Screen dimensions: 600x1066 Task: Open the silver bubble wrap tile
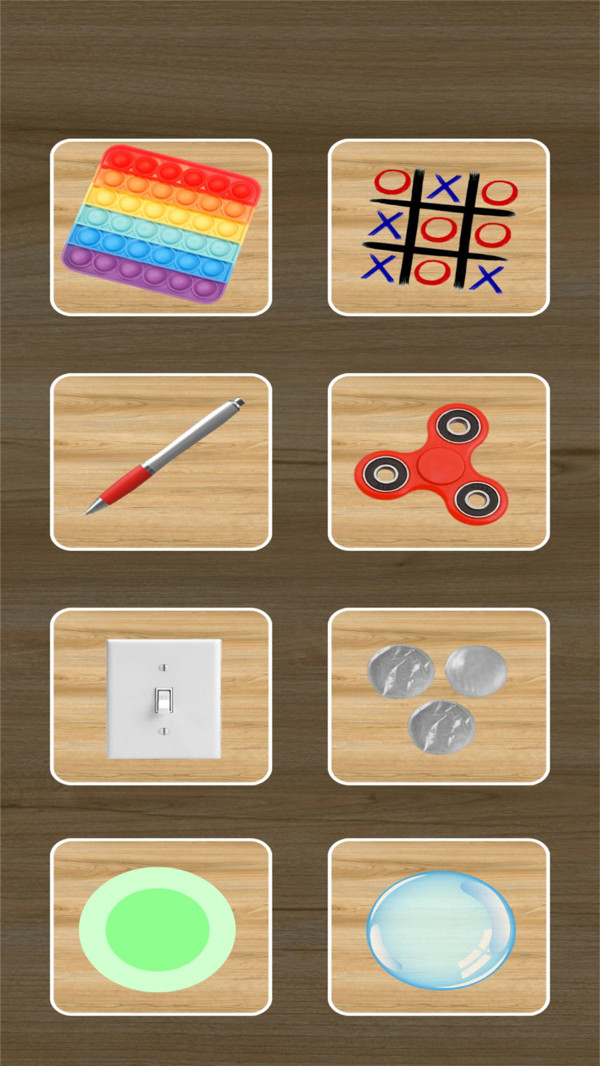point(439,696)
